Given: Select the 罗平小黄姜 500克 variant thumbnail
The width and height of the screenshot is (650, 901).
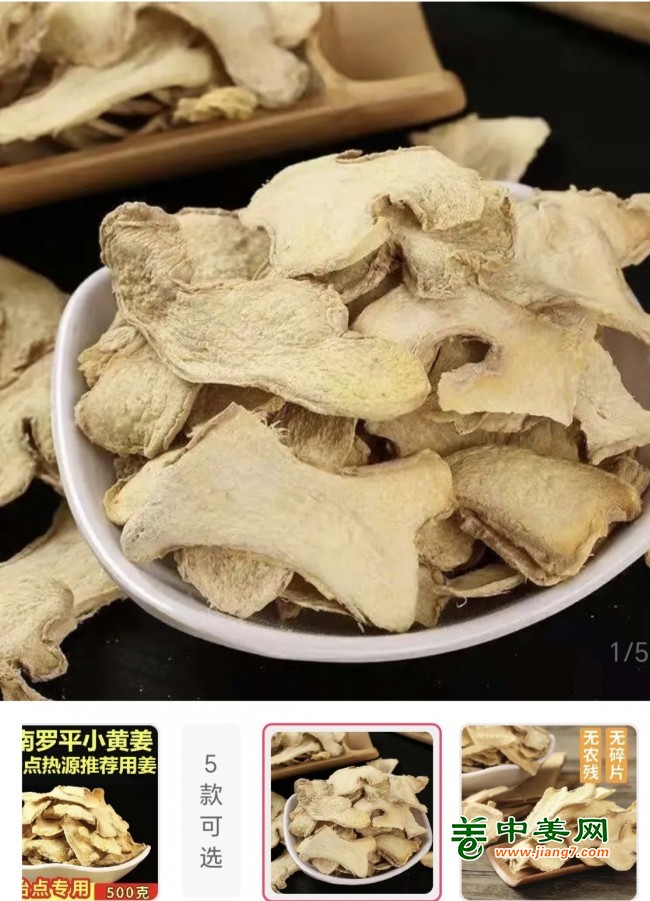Looking at the screenshot, I should click(90, 812).
